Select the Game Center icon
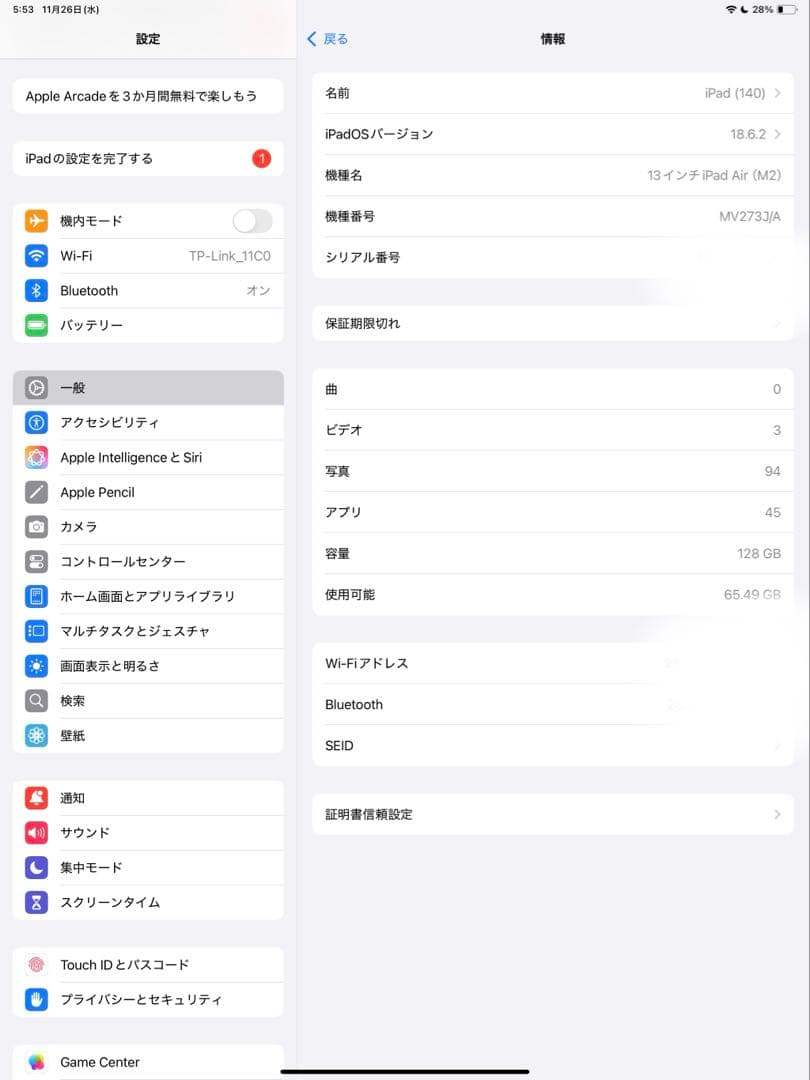810x1080 pixels. (37, 1063)
